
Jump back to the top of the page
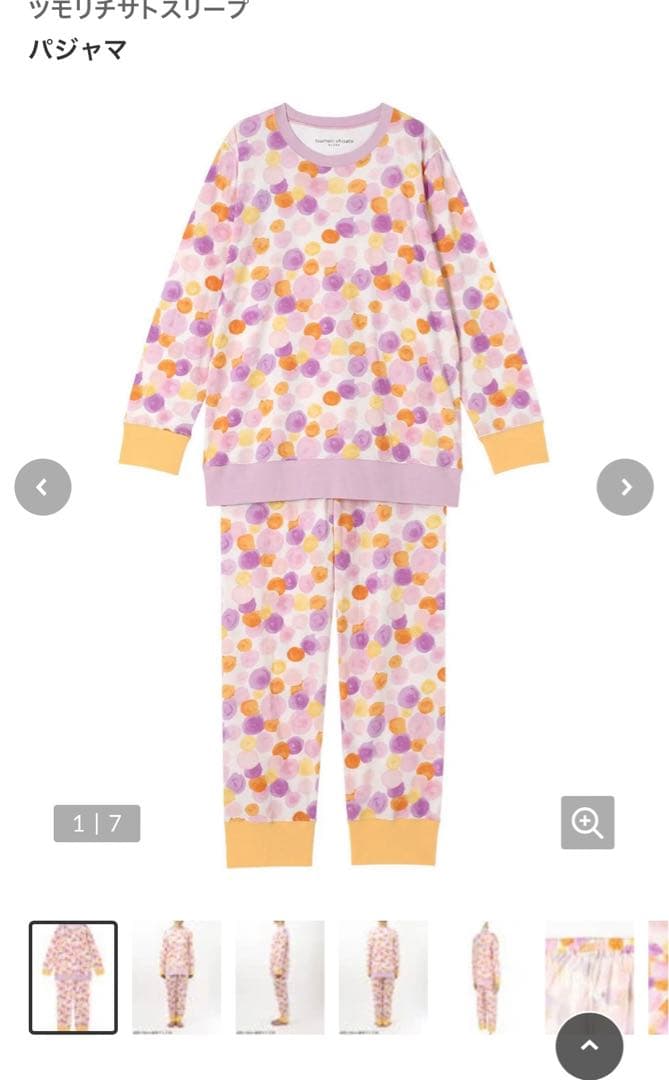589,1046
